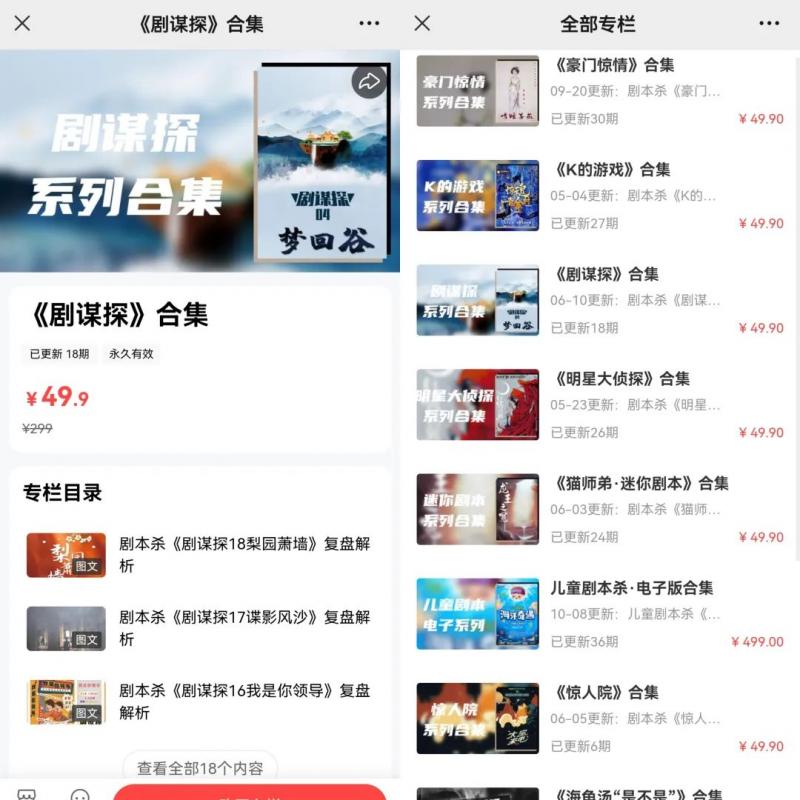Close the 全部专栏 page
The width and height of the screenshot is (800, 800).
click(422, 23)
